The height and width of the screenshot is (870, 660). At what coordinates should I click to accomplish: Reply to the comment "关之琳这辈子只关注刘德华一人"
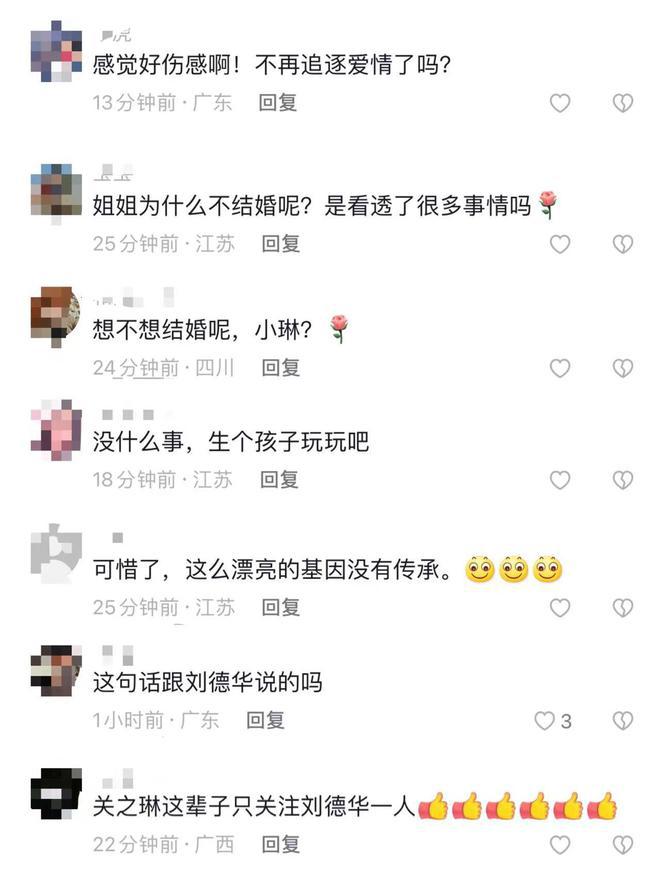pyautogui.click(x=280, y=845)
